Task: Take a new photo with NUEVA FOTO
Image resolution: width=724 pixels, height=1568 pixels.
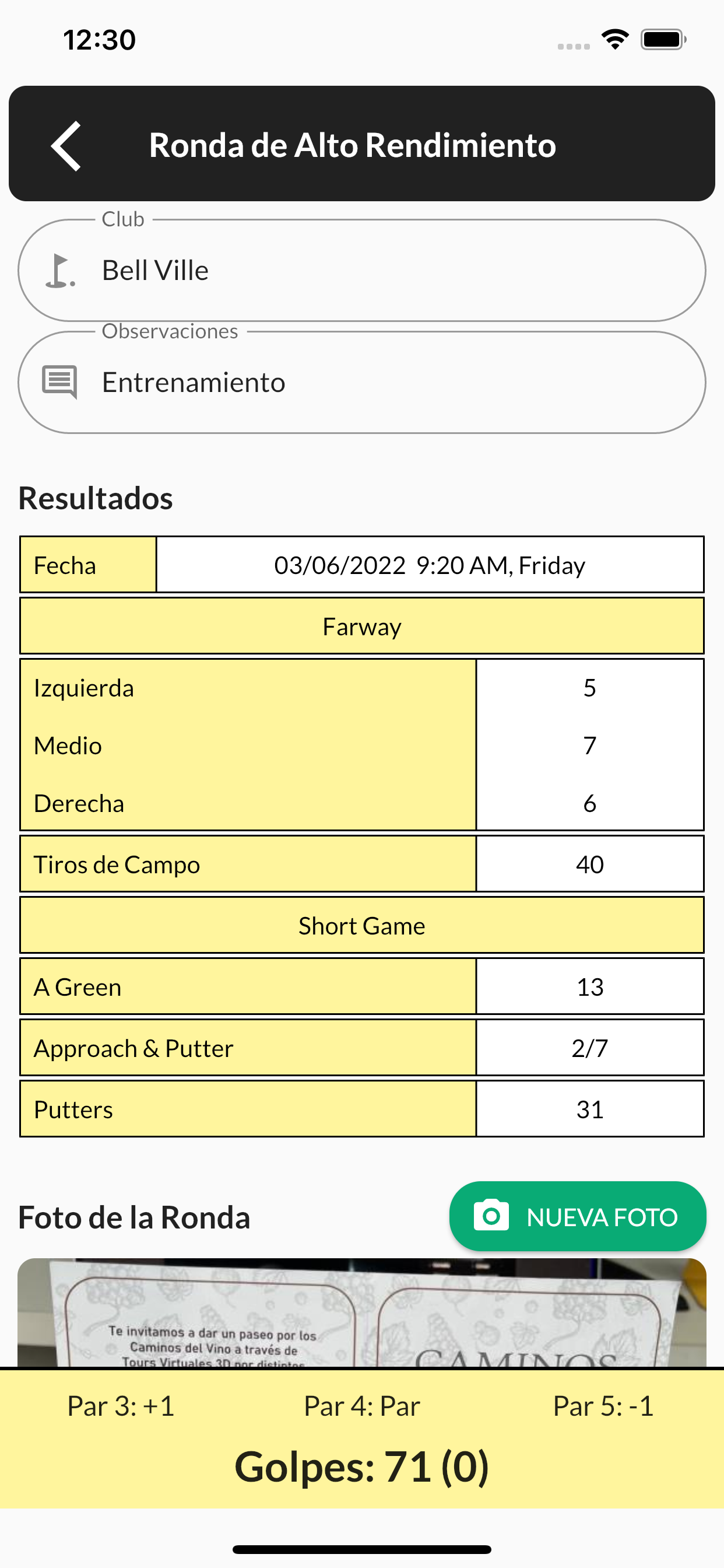Action: [x=577, y=1217]
